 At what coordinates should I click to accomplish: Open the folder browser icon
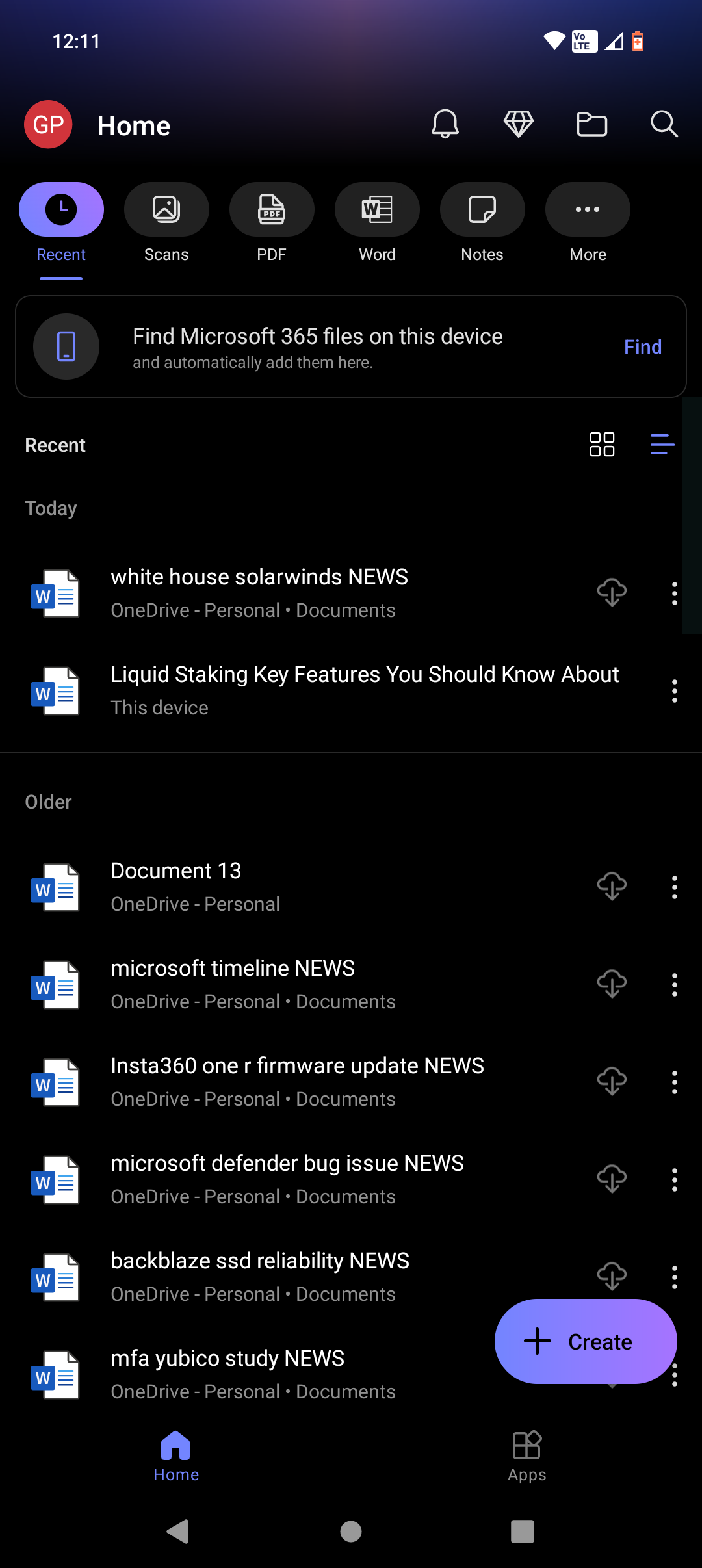click(x=591, y=124)
